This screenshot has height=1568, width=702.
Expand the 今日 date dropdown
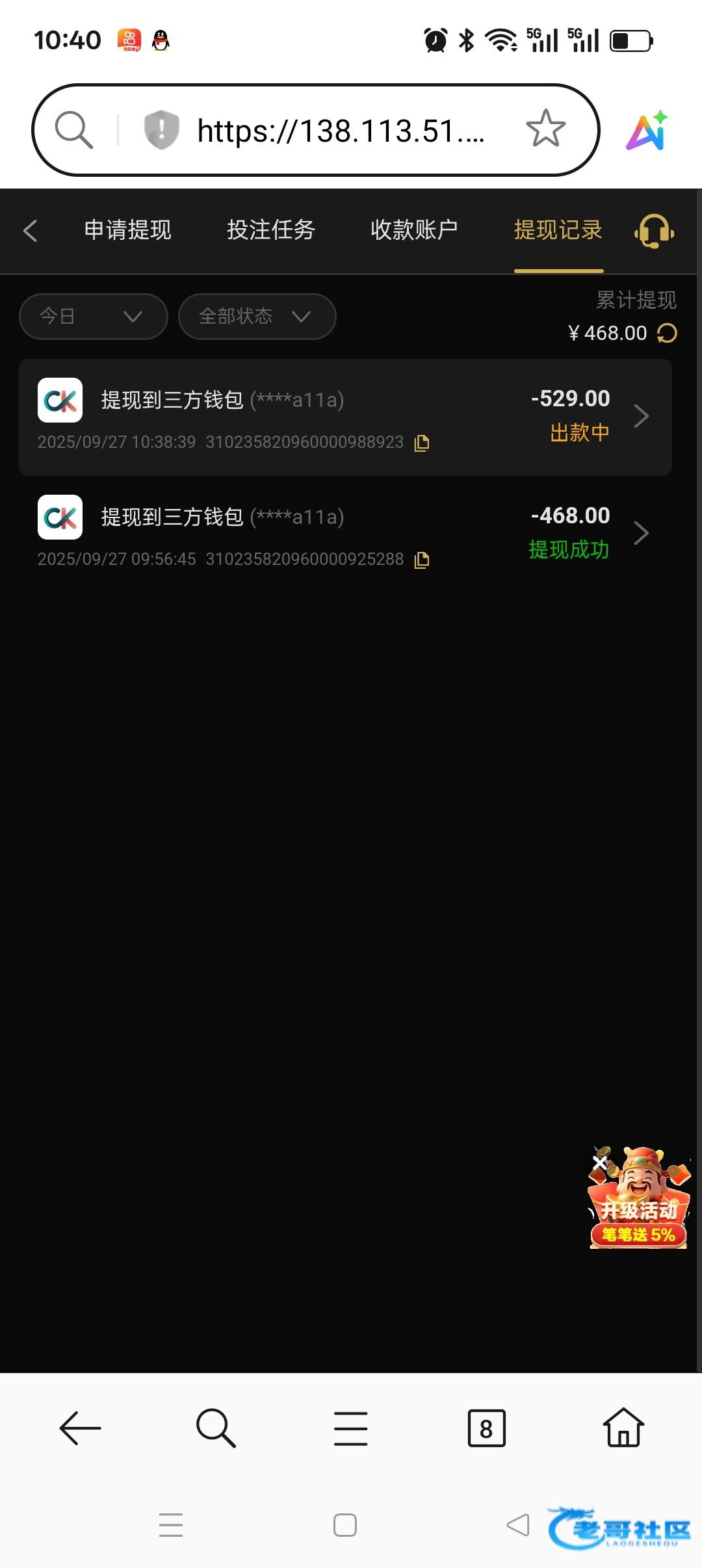(94, 317)
